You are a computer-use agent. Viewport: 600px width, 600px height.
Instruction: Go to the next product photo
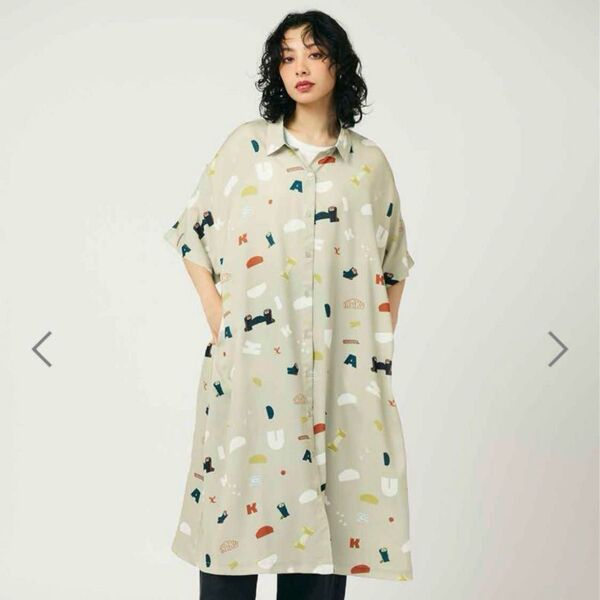(558, 349)
